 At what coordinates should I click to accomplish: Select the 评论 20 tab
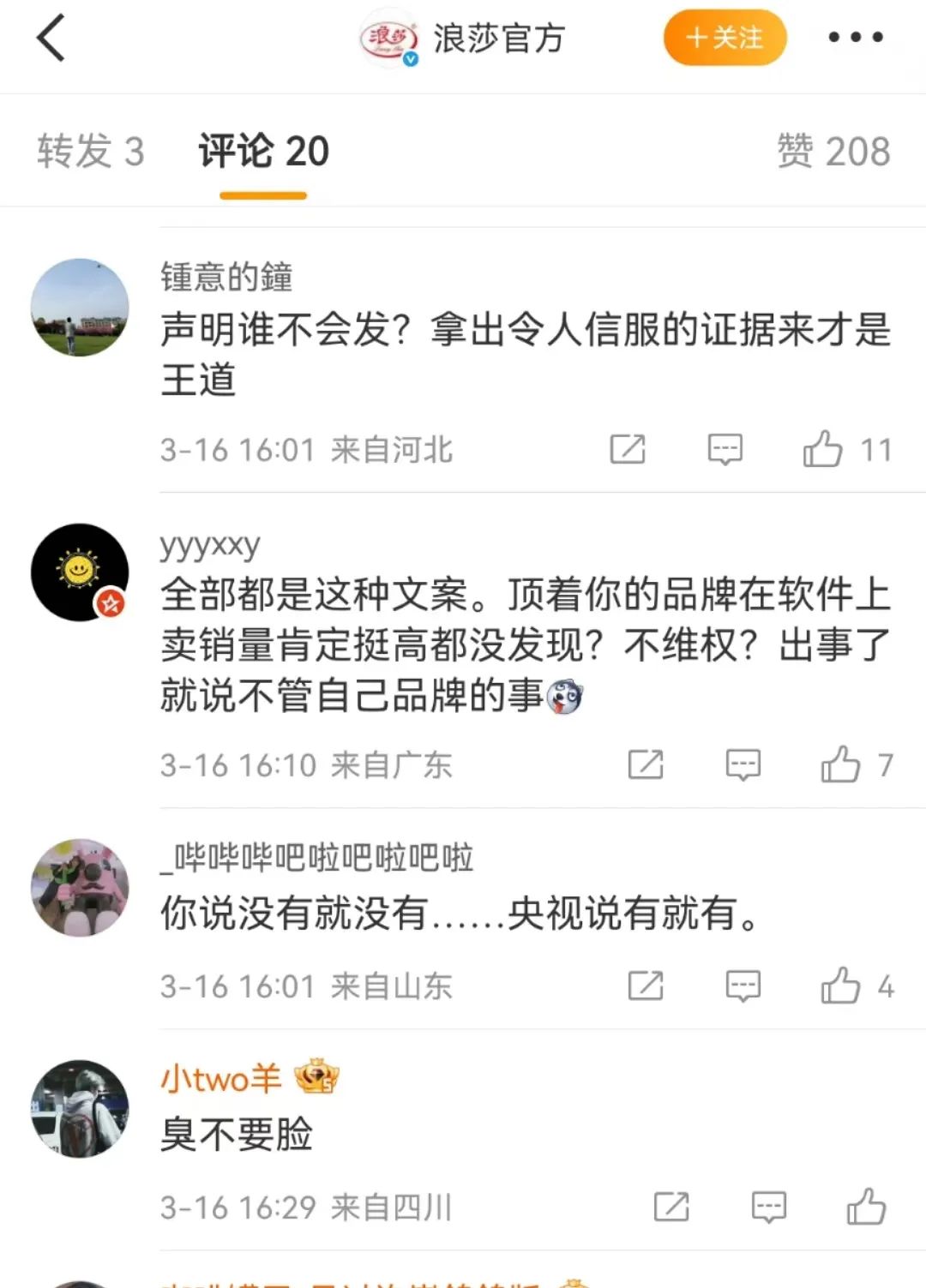[263, 152]
